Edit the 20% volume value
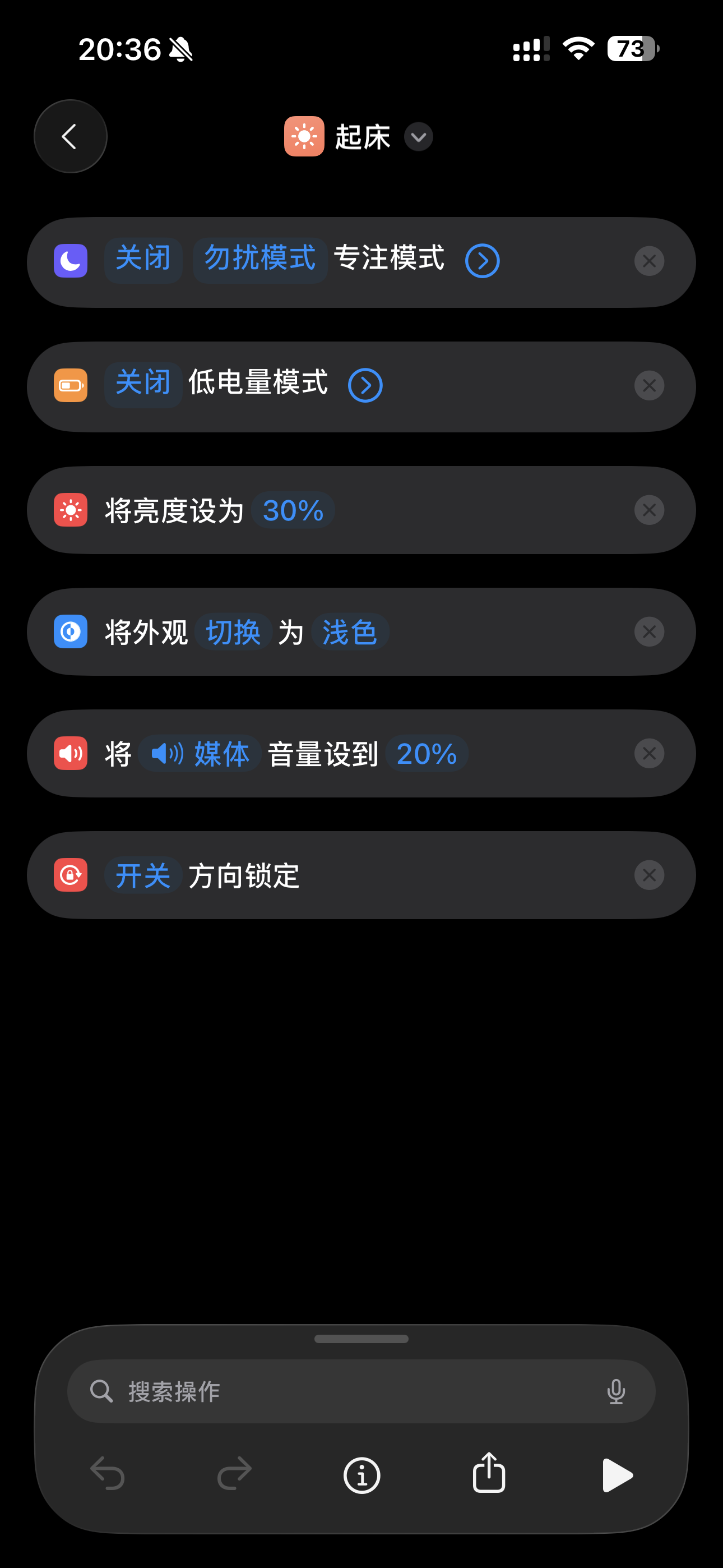This screenshot has width=723, height=1568. 427,754
